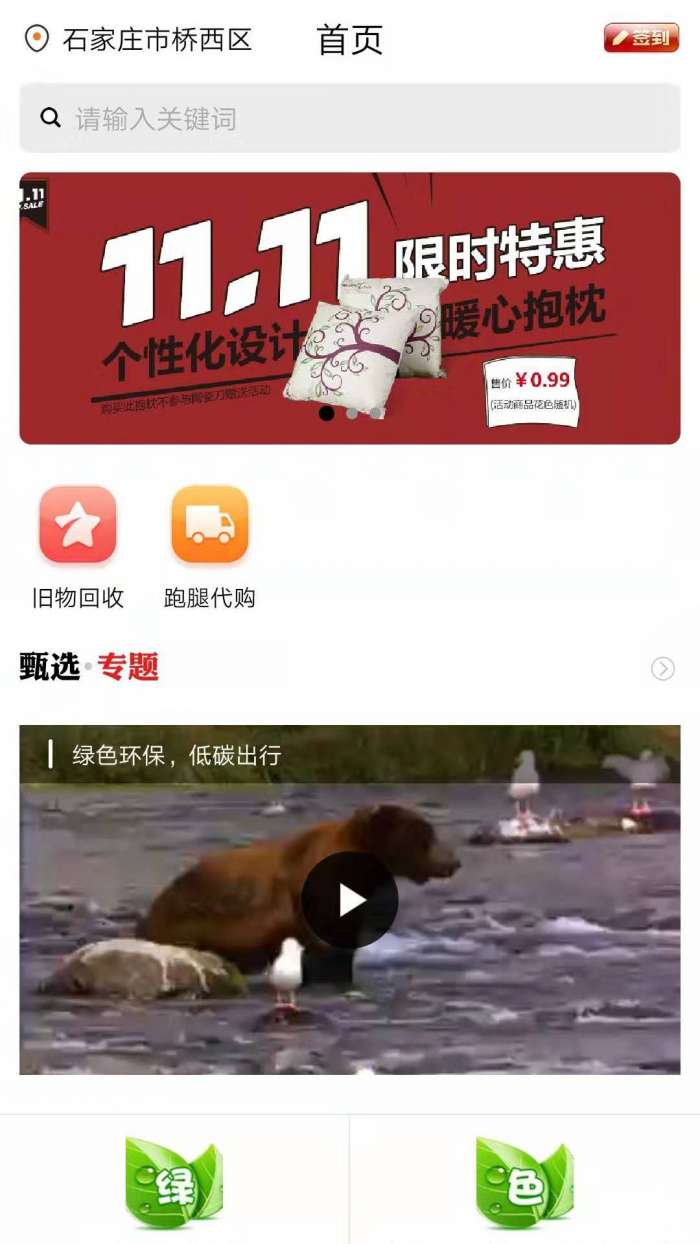Focus the 请输入关键词 search field

(350, 119)
